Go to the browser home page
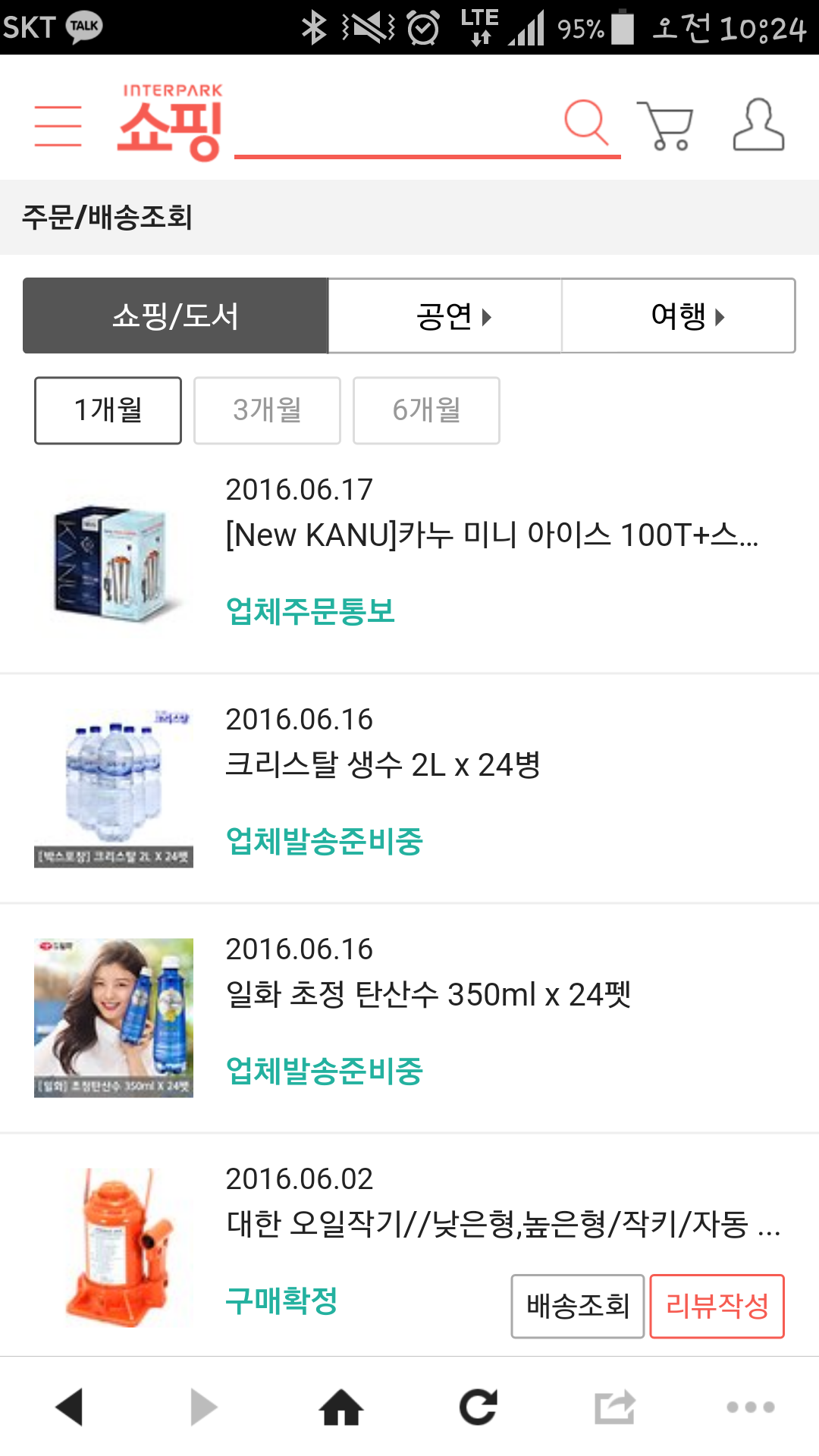 tap(341, 1407)
